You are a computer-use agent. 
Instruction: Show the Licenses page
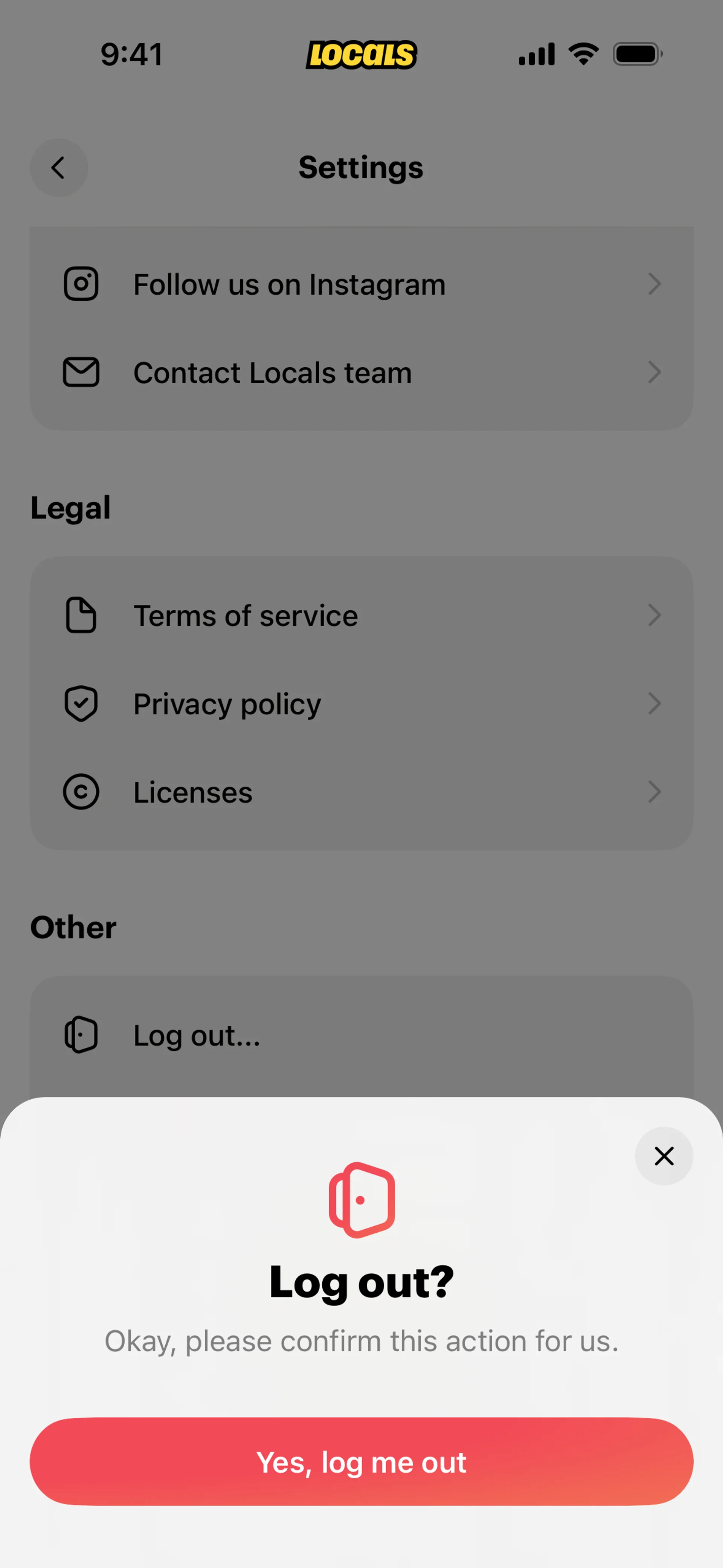[361, 792]
